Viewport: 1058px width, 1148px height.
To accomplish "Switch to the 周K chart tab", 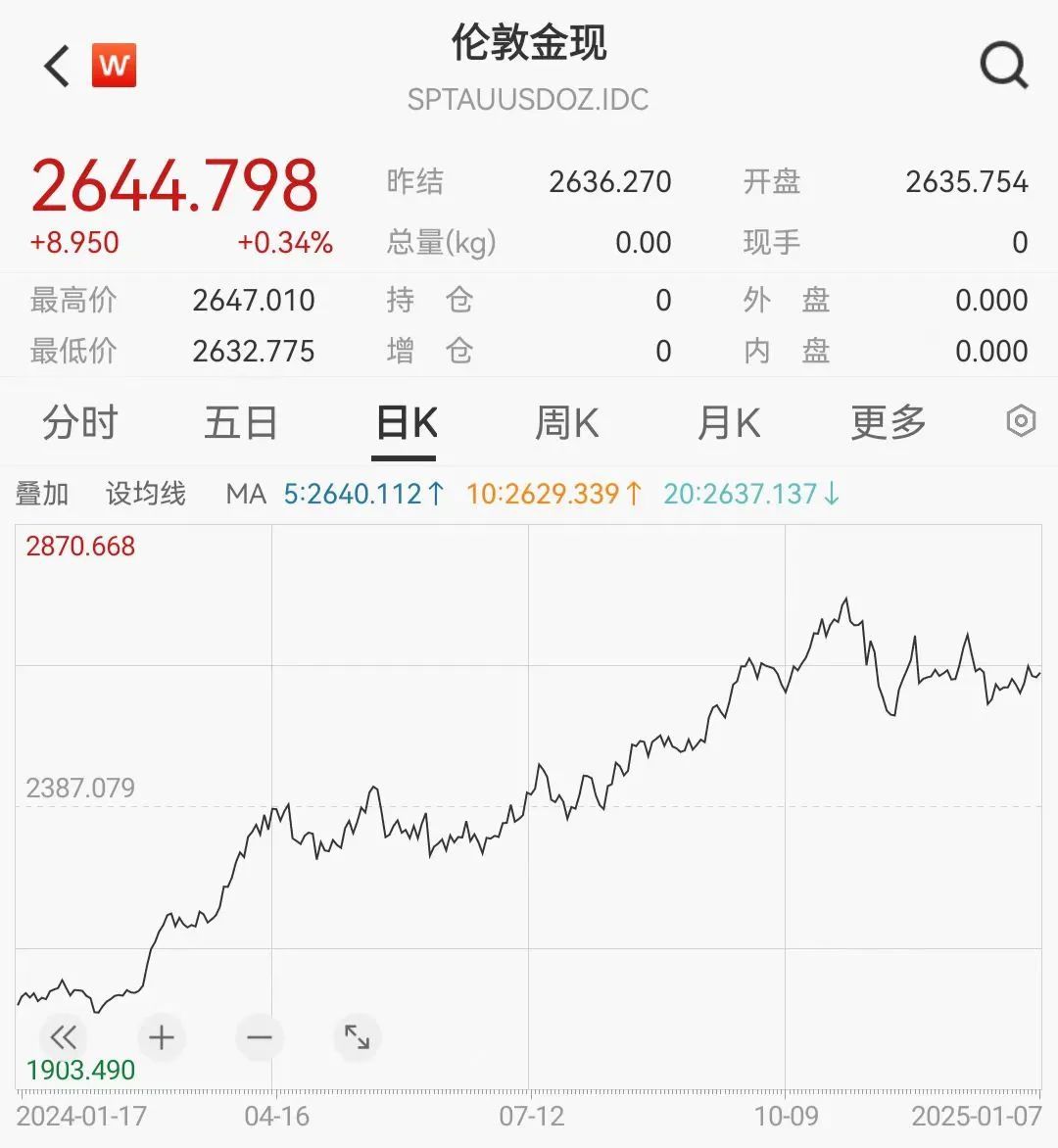I will (566, 423).
